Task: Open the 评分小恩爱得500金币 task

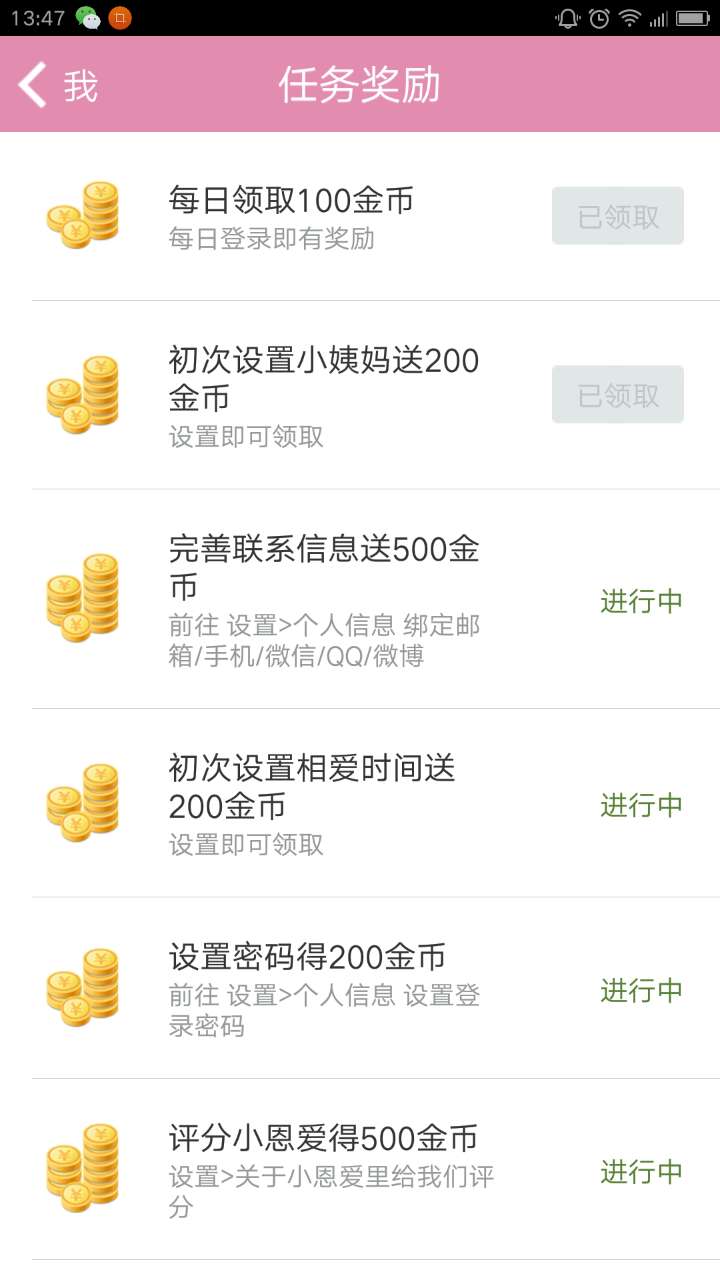Action: point(360,1169)
